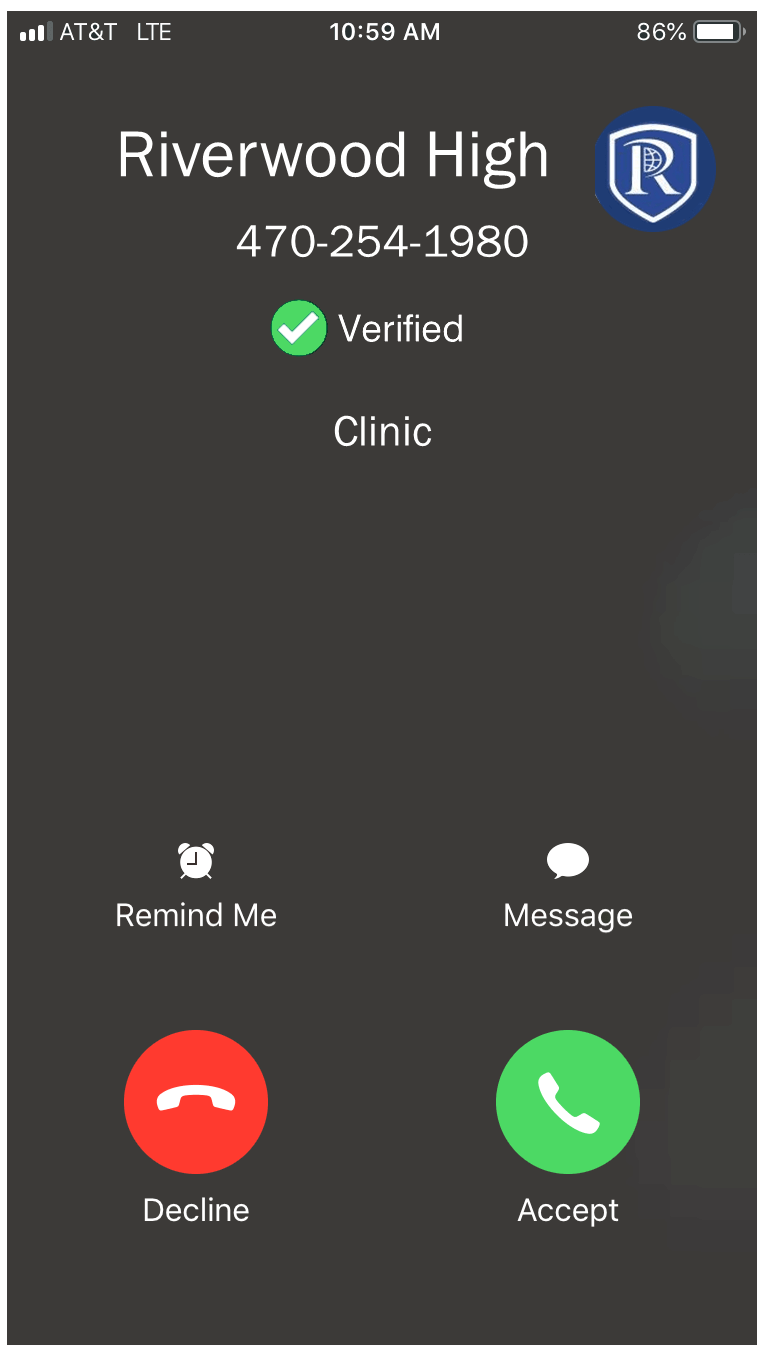Decline the incoming call
Image resolution: width=765 pixels, height=1353 pixels.
tap(196, 1102)
